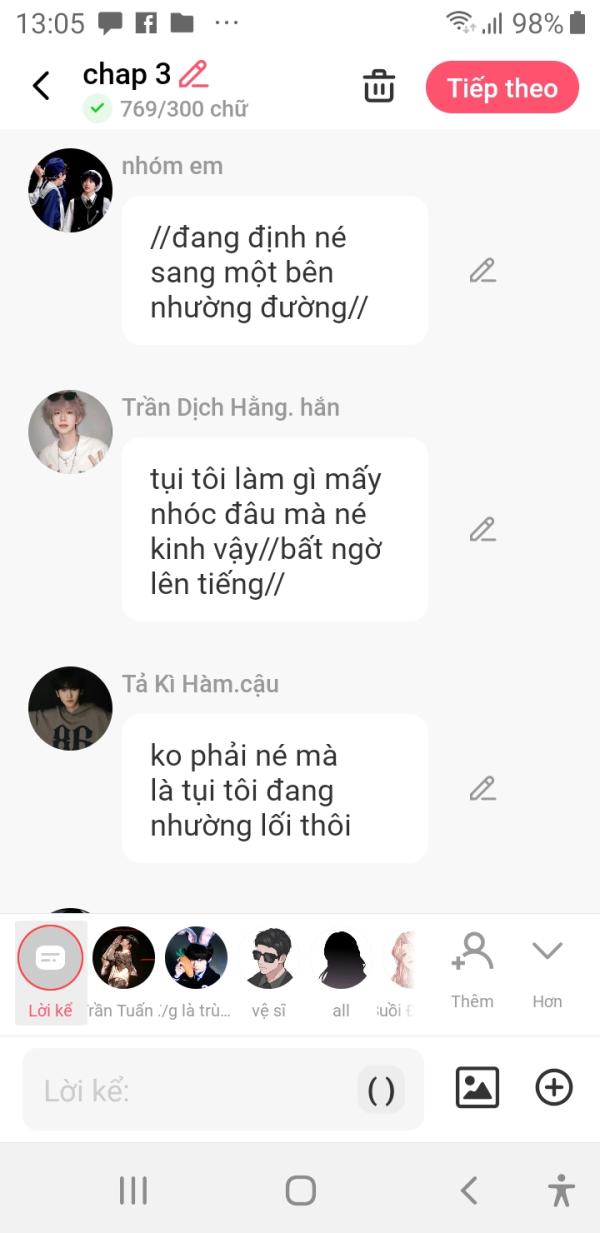Edit the nhóm em message
This screenshot has height=1233, width=600.
(483, 270)
